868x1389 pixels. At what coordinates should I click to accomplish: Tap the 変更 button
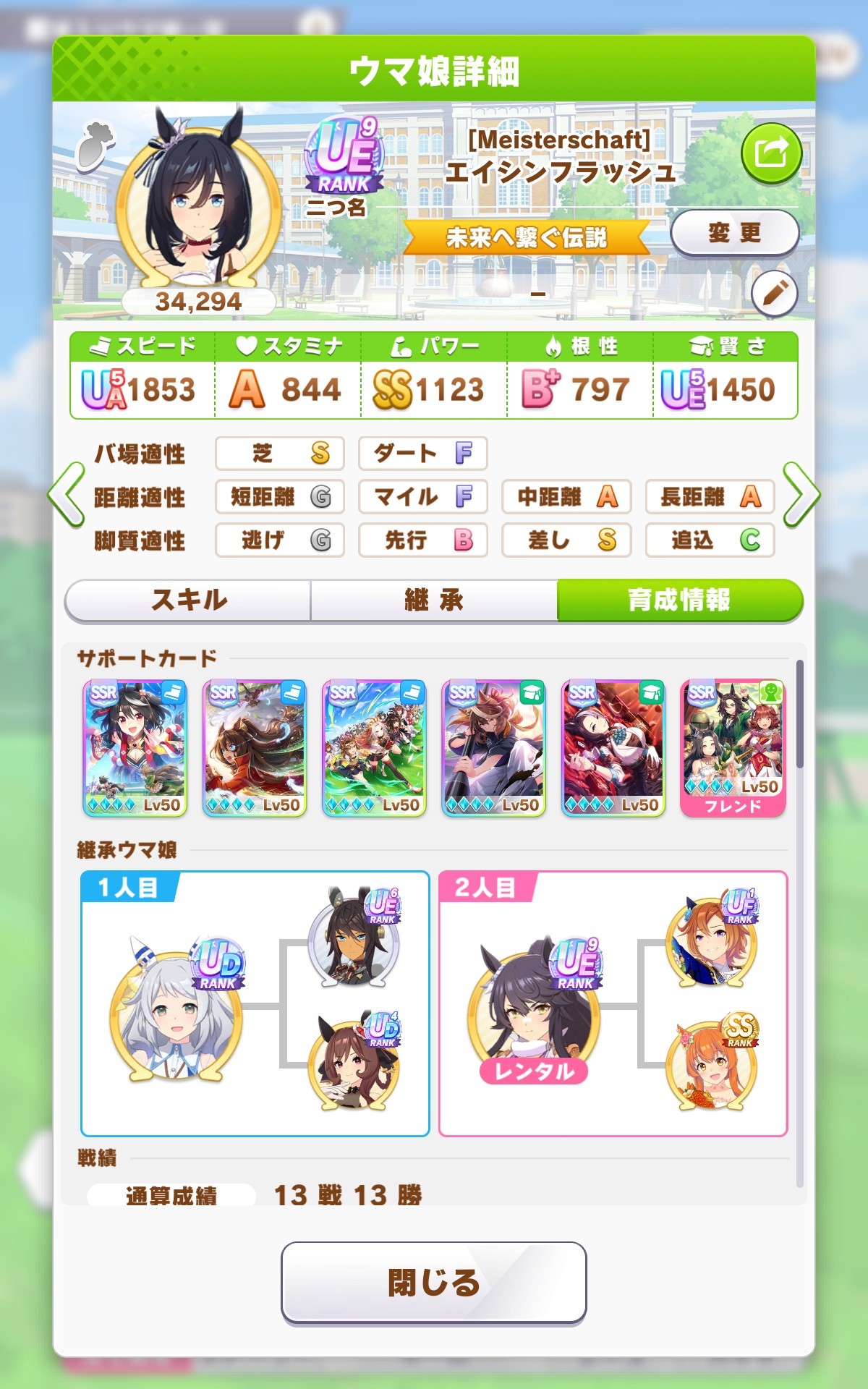[734, 233]
